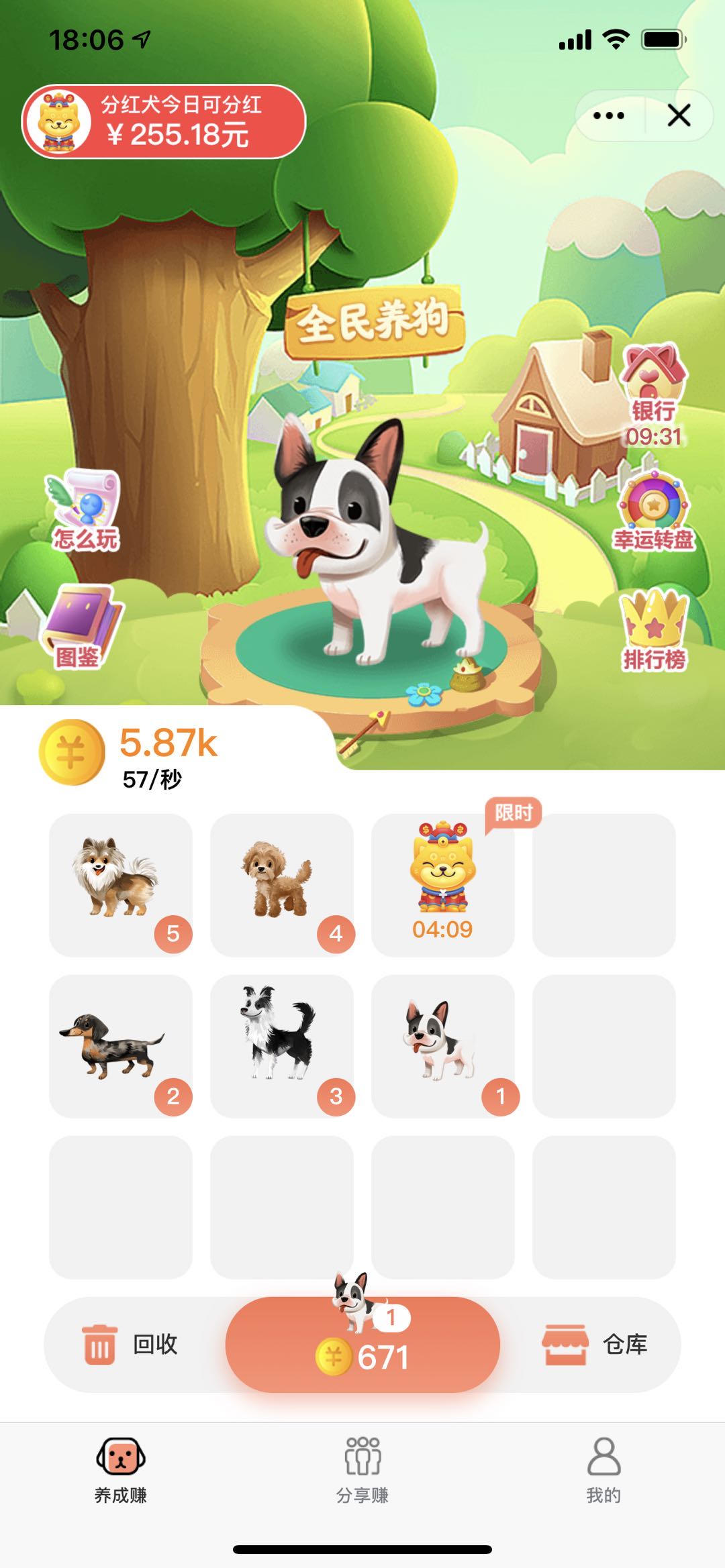725x1568 pixels.
Task: Open the 银行 bank
Action: 652,395
